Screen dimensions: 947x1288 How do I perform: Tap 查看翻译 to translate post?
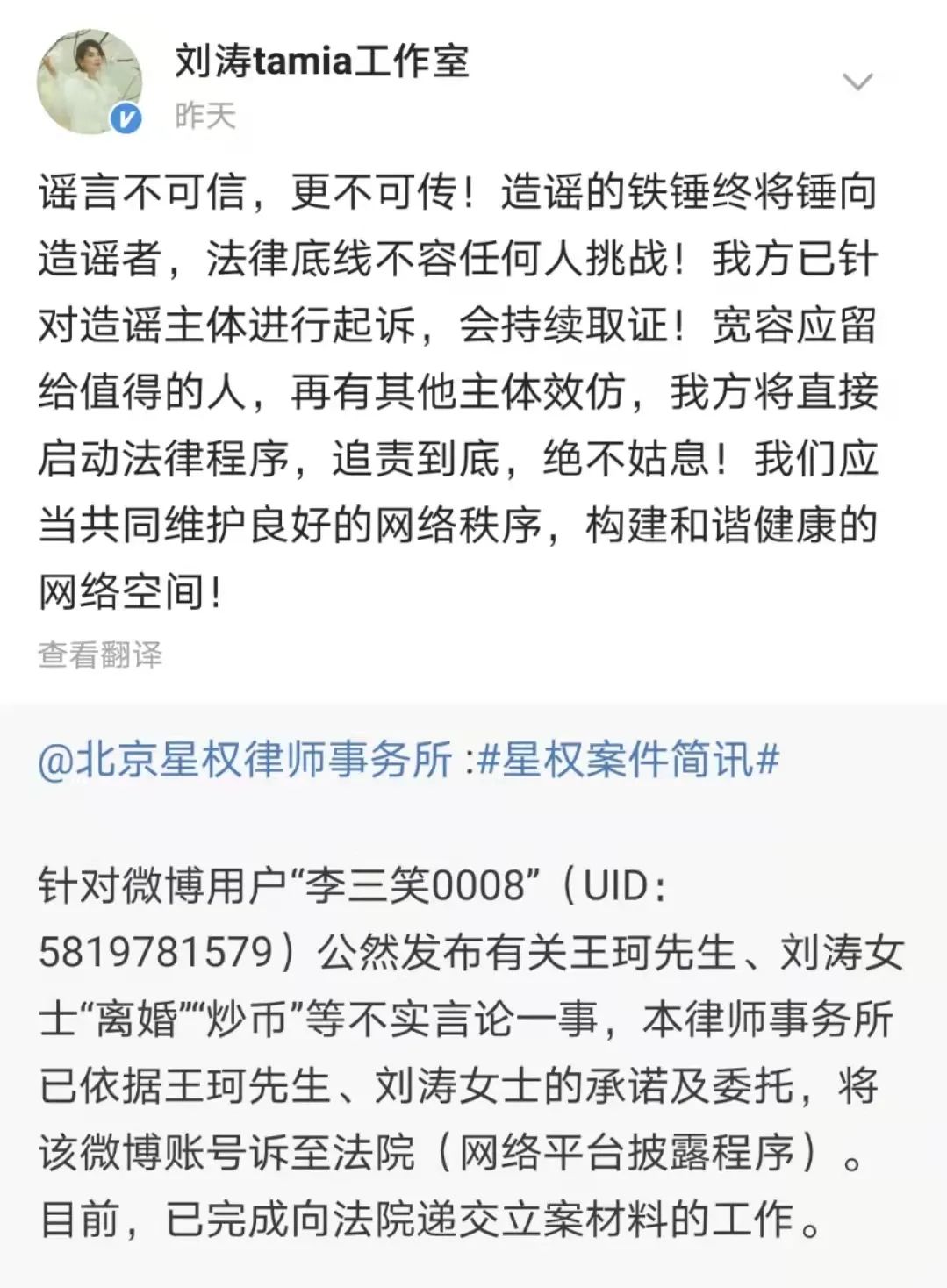[100, 655]
